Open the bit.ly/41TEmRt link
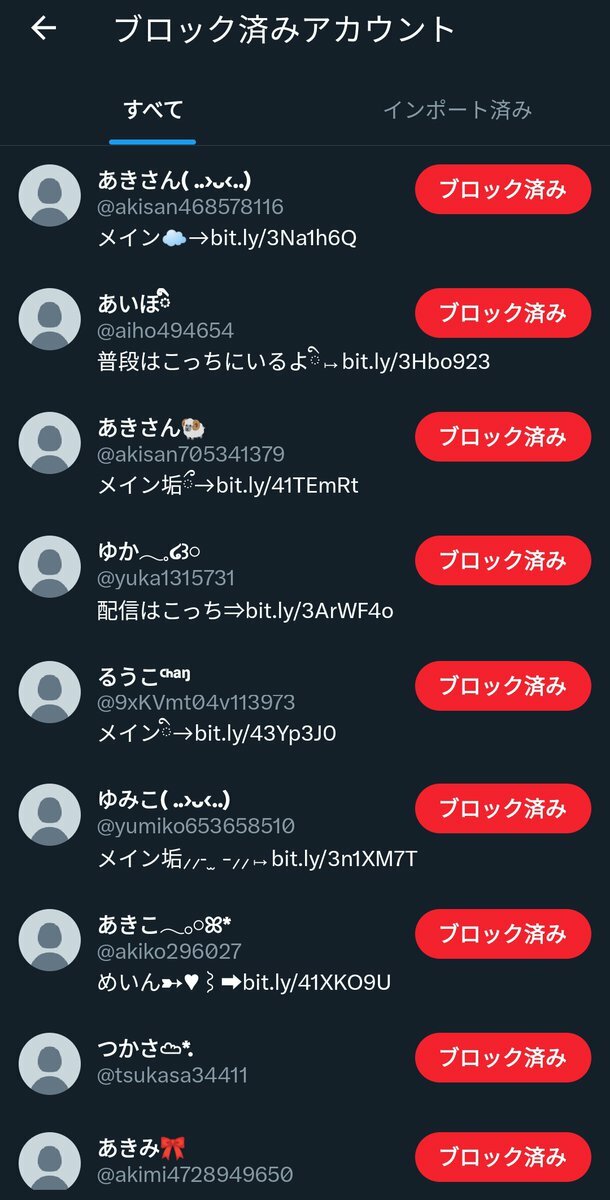This screenshot has height=1200, width=610. tap(288, 486)
